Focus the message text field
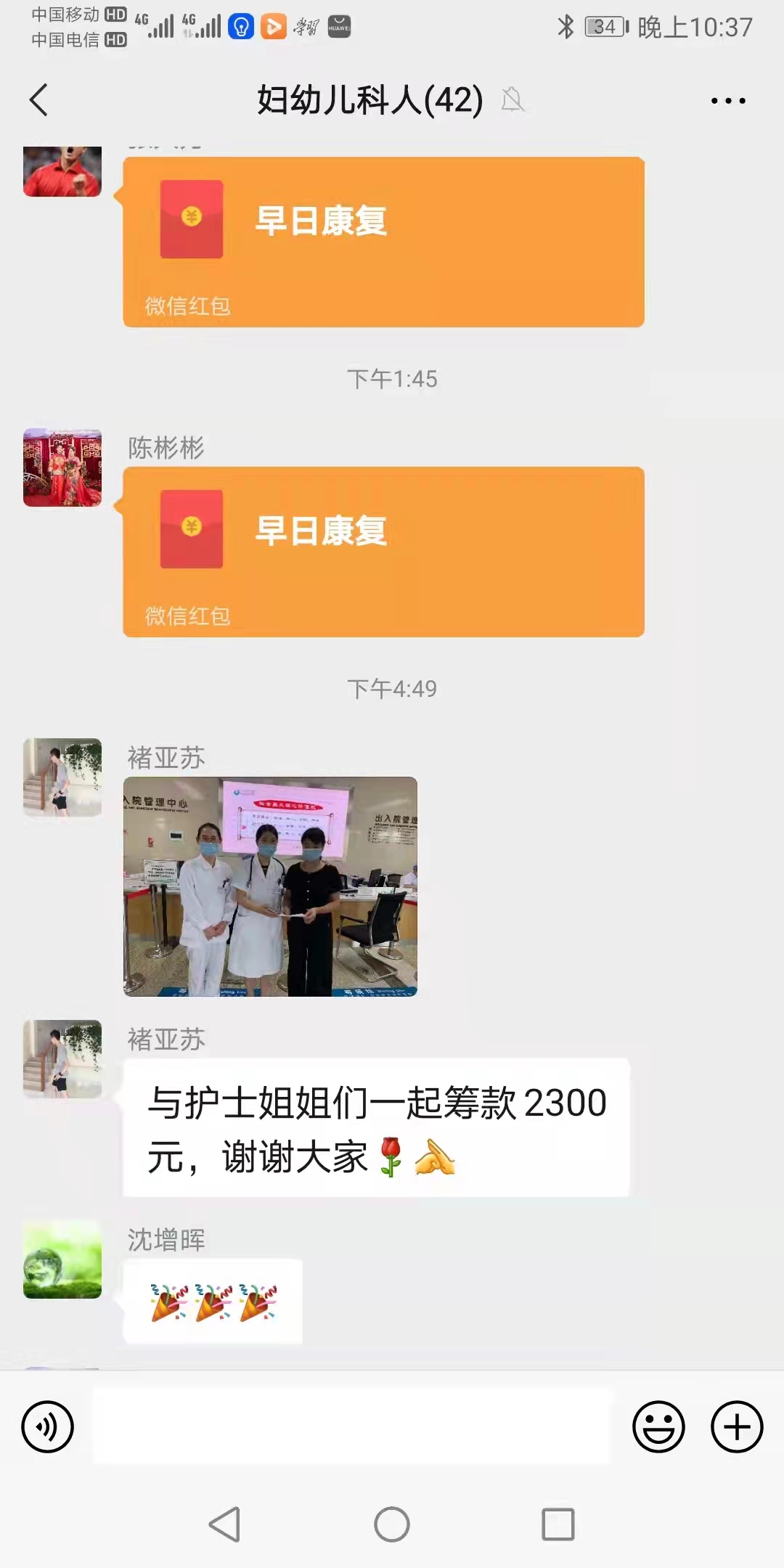The height and width of the screenshot is (1568, 784). pyautogui.click(x=352, y=1426)
